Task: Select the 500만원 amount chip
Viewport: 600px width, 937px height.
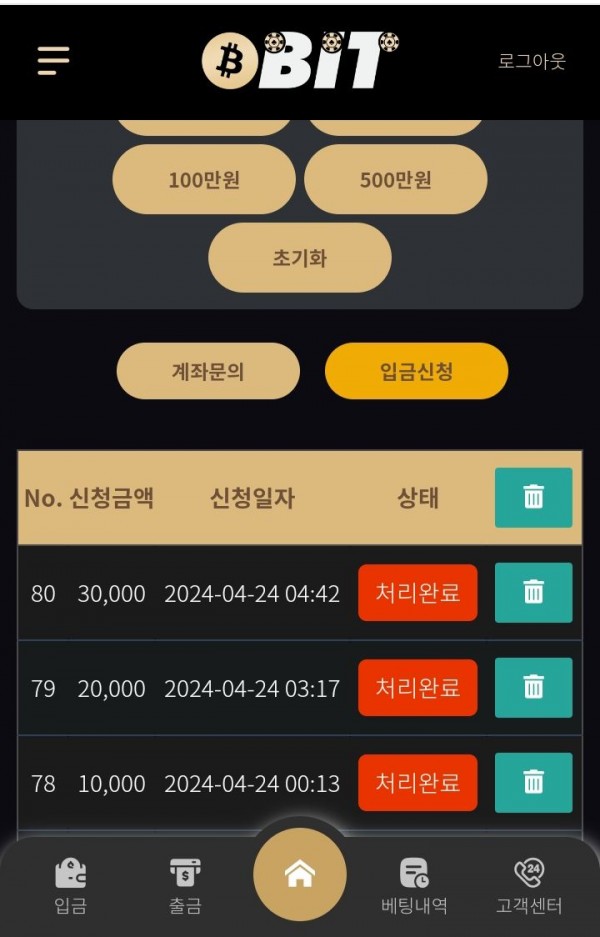Action: [x=395, y=180]
